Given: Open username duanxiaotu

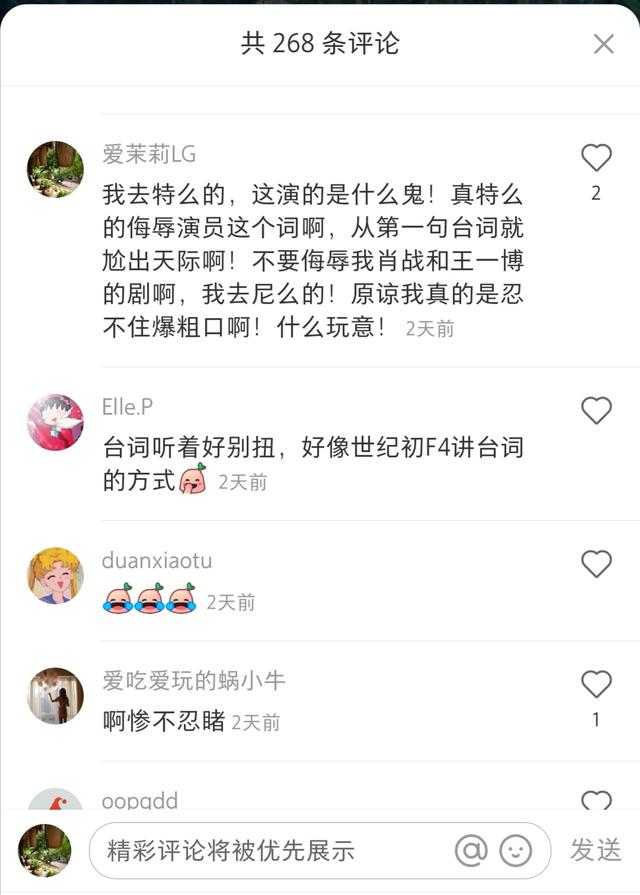Looking at the screenshot, I should [157, 560].
